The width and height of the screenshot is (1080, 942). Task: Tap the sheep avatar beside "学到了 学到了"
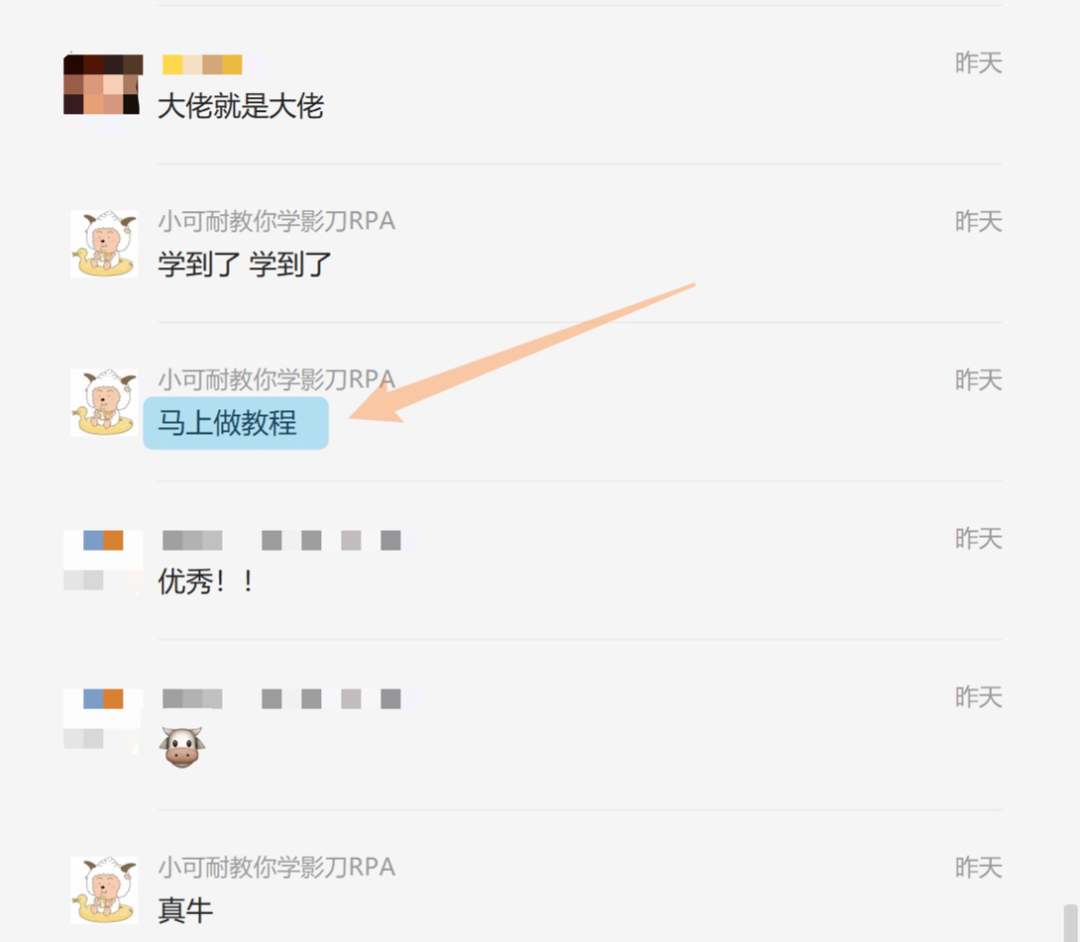(x=104, y=244)
